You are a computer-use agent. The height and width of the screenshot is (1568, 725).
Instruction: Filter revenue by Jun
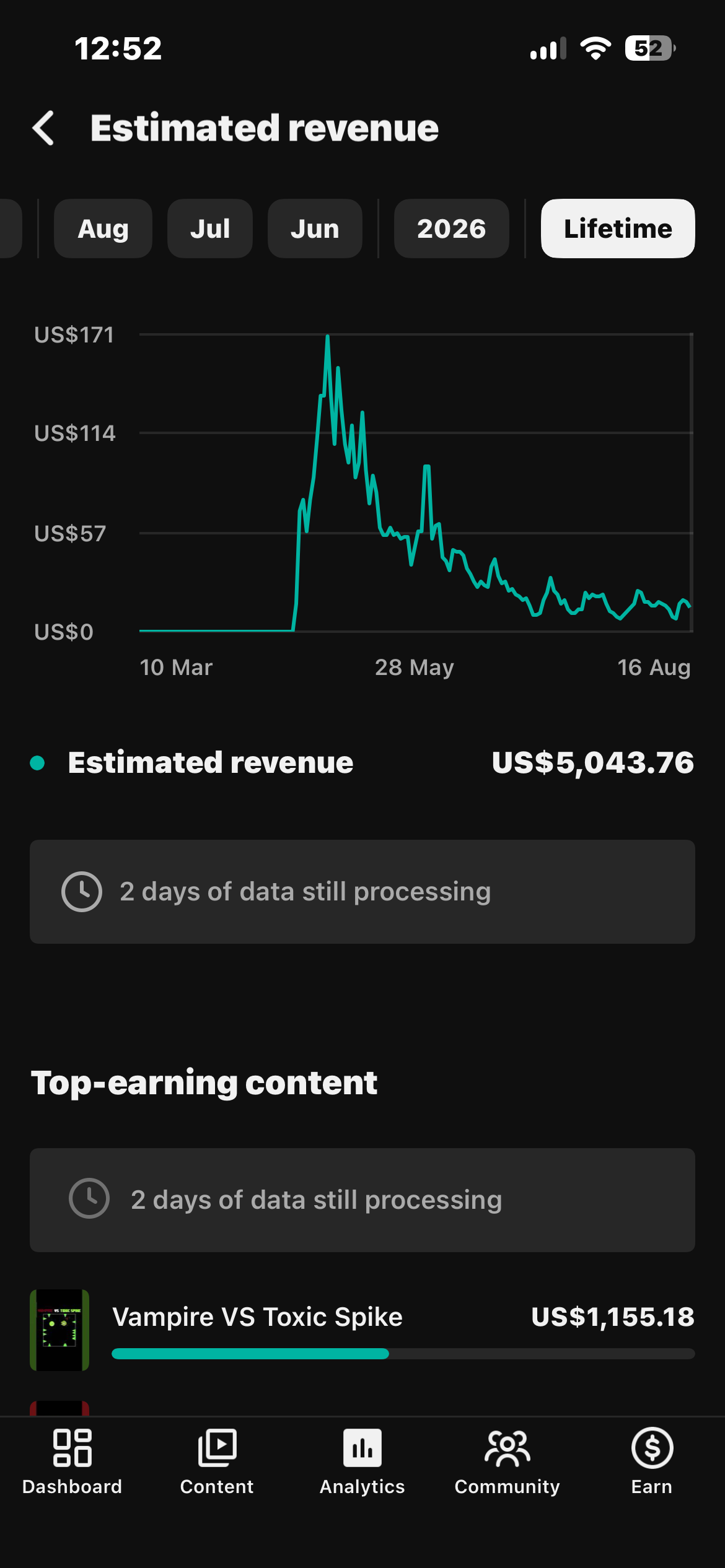click(x=315, y=229)
